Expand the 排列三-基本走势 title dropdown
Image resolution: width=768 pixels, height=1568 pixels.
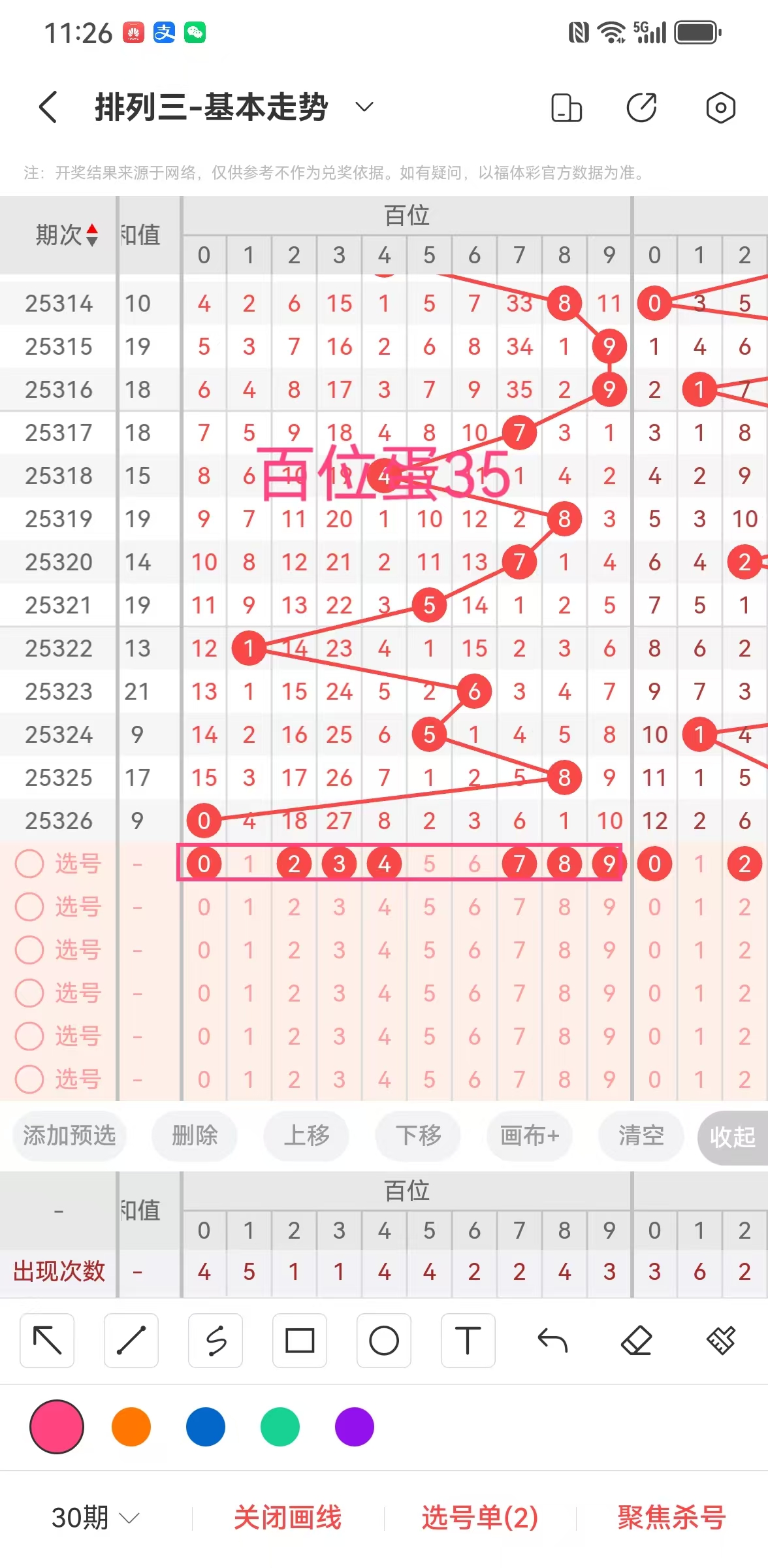(x=364, y=106)
